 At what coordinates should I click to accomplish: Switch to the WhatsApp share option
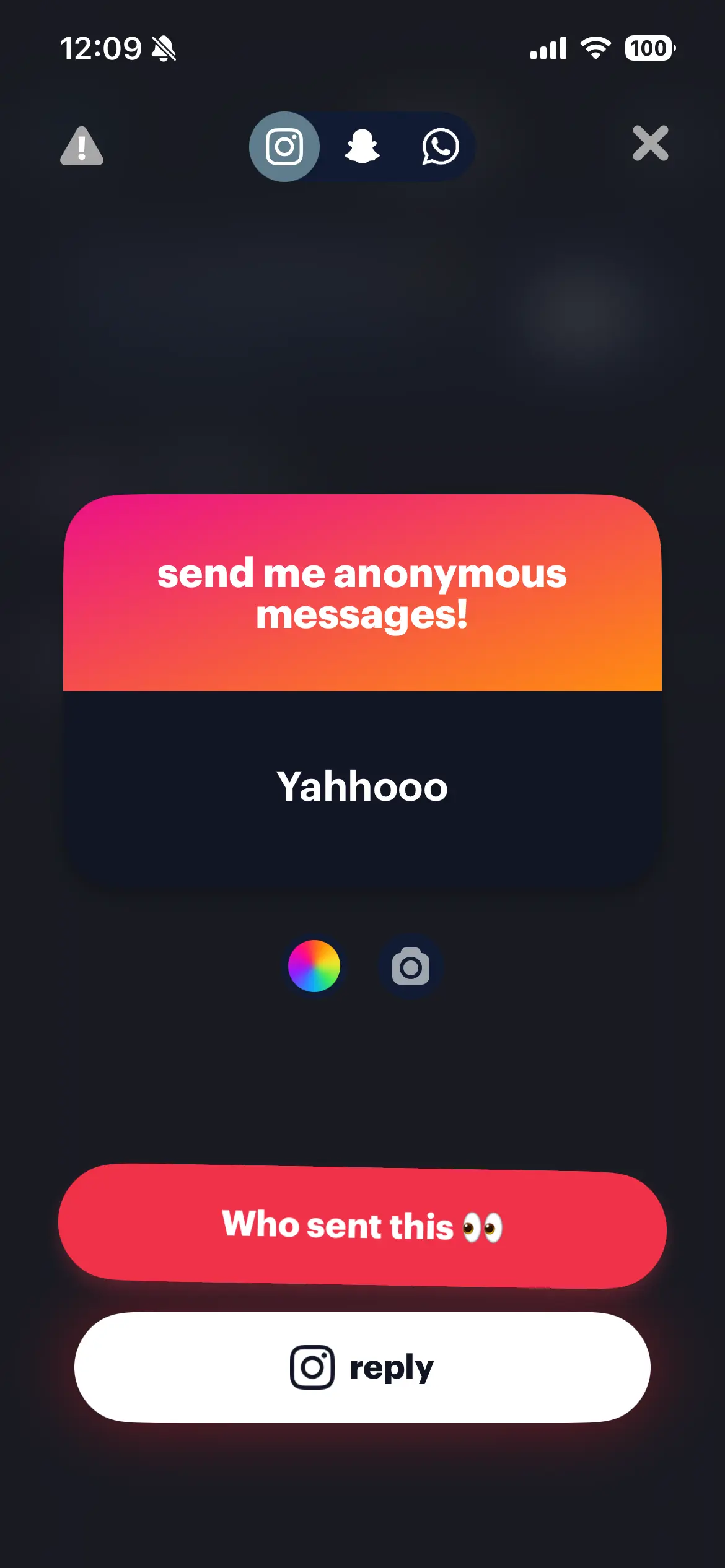[440, 147]
